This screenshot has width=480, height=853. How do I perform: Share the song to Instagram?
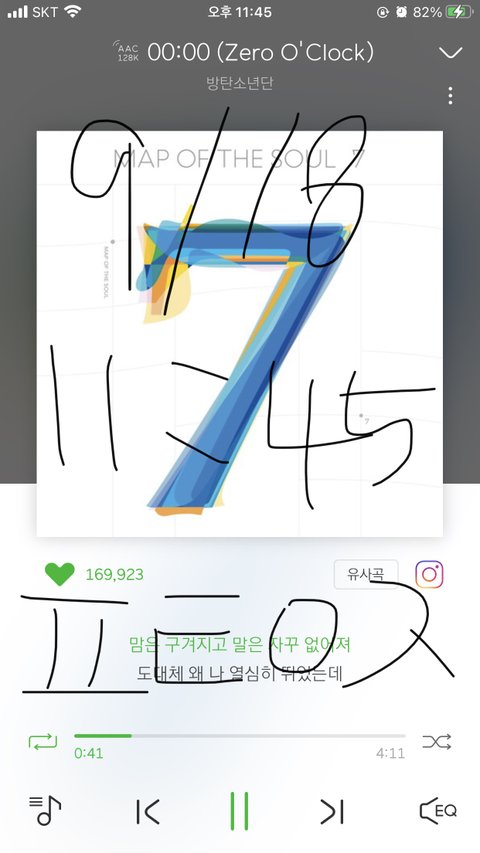pyautogui.click(x=429, y=574)
